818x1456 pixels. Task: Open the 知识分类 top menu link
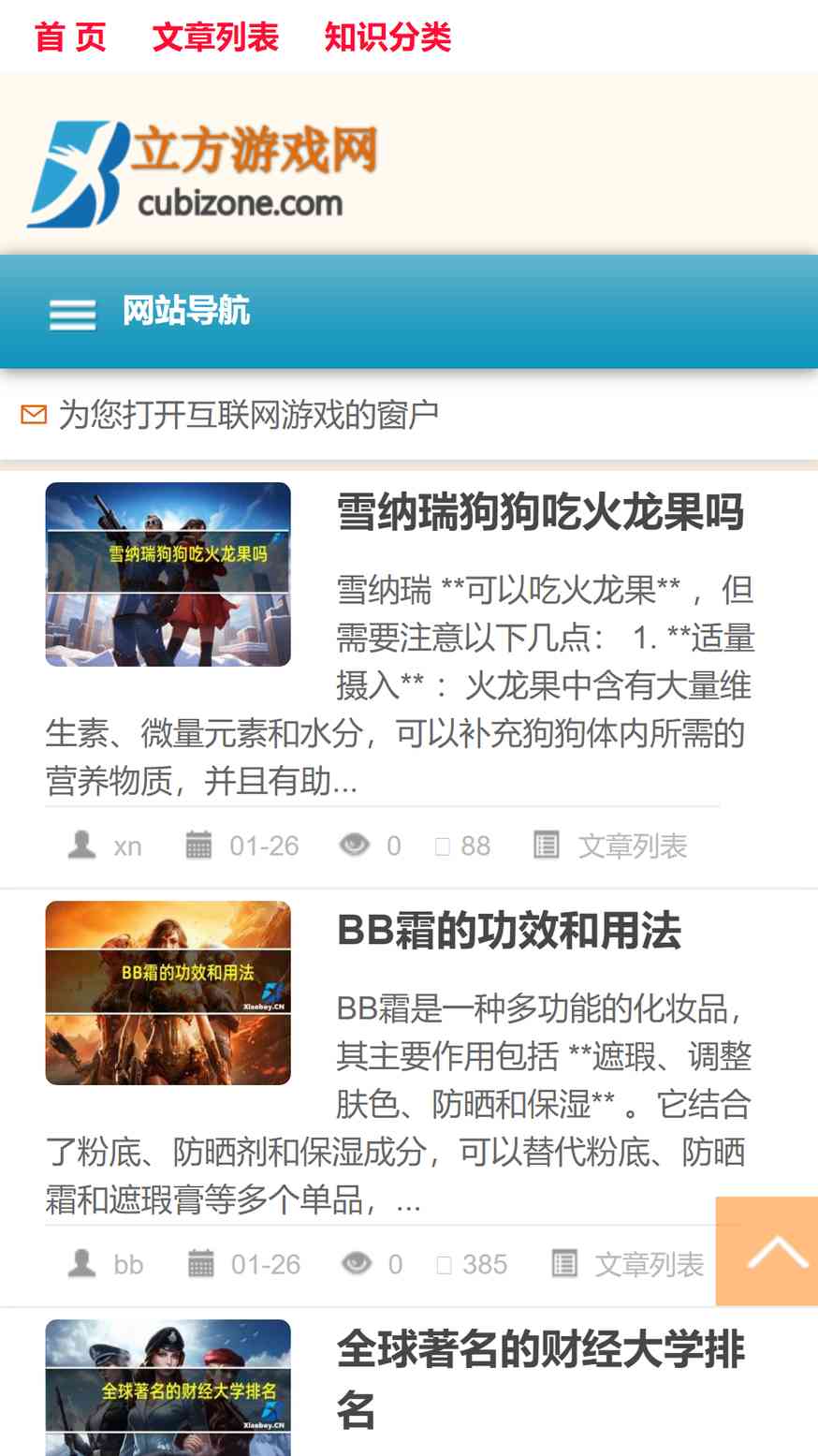[387, 37]
